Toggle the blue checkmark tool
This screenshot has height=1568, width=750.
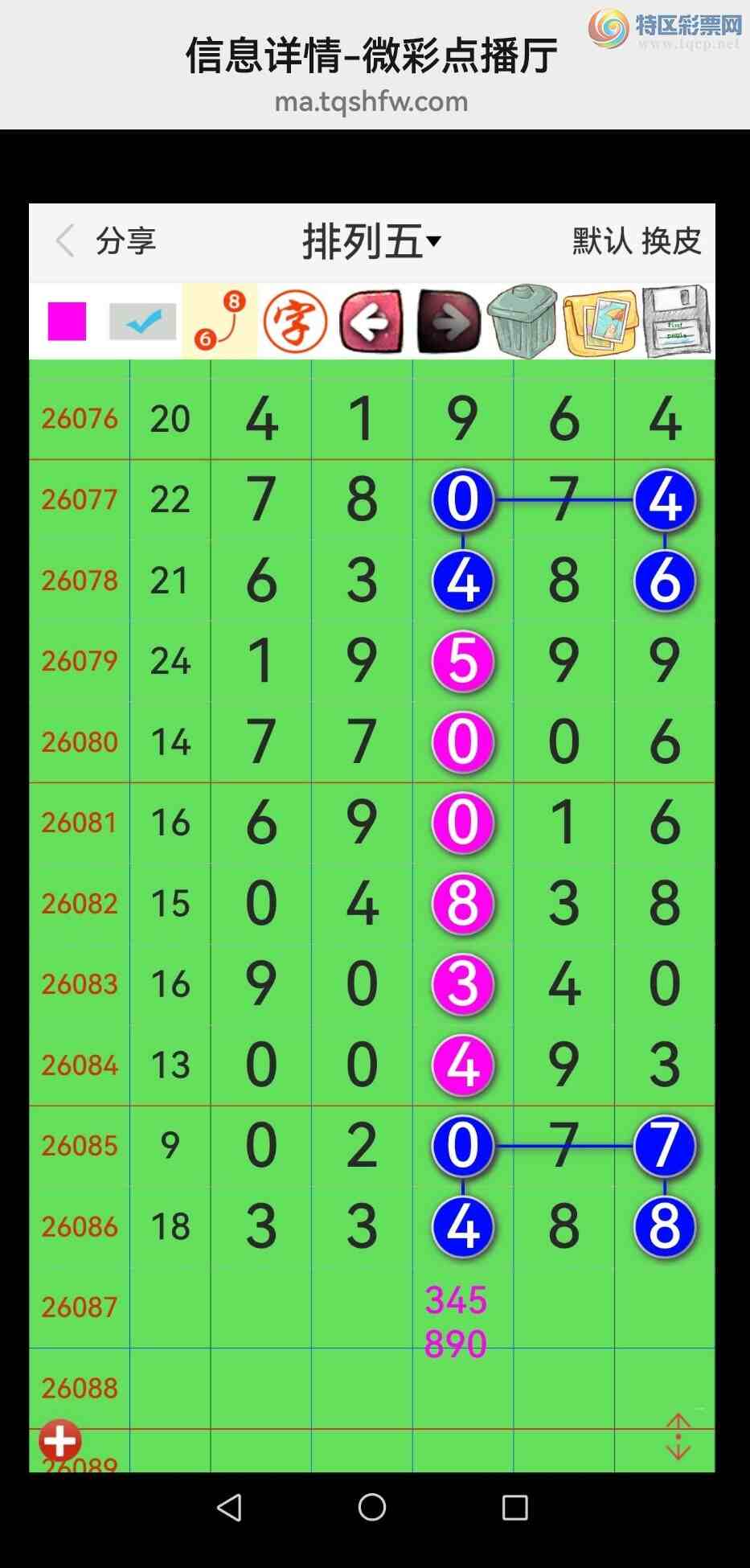tap(143, 322)
